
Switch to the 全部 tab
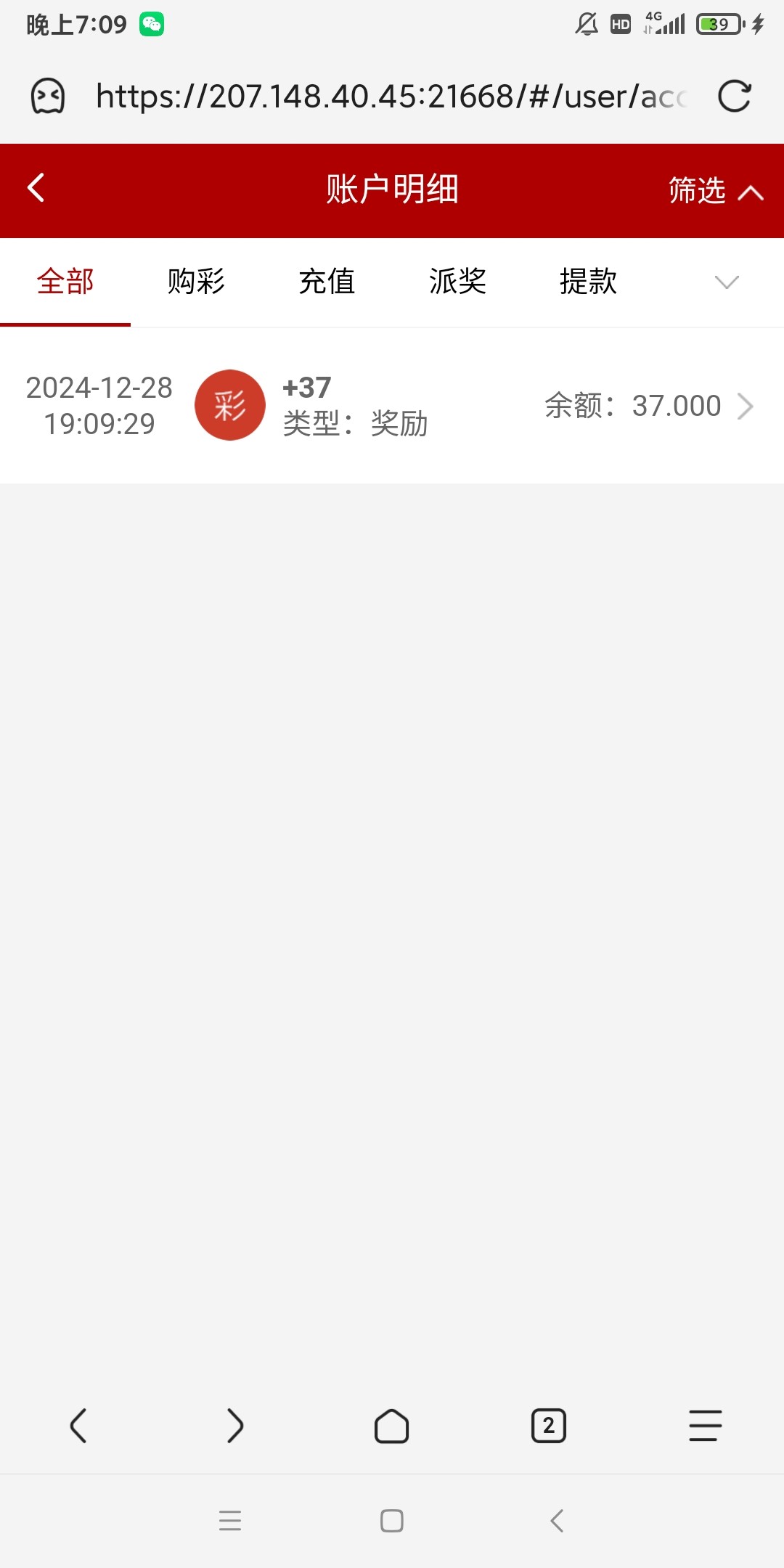tap(65, 282)
